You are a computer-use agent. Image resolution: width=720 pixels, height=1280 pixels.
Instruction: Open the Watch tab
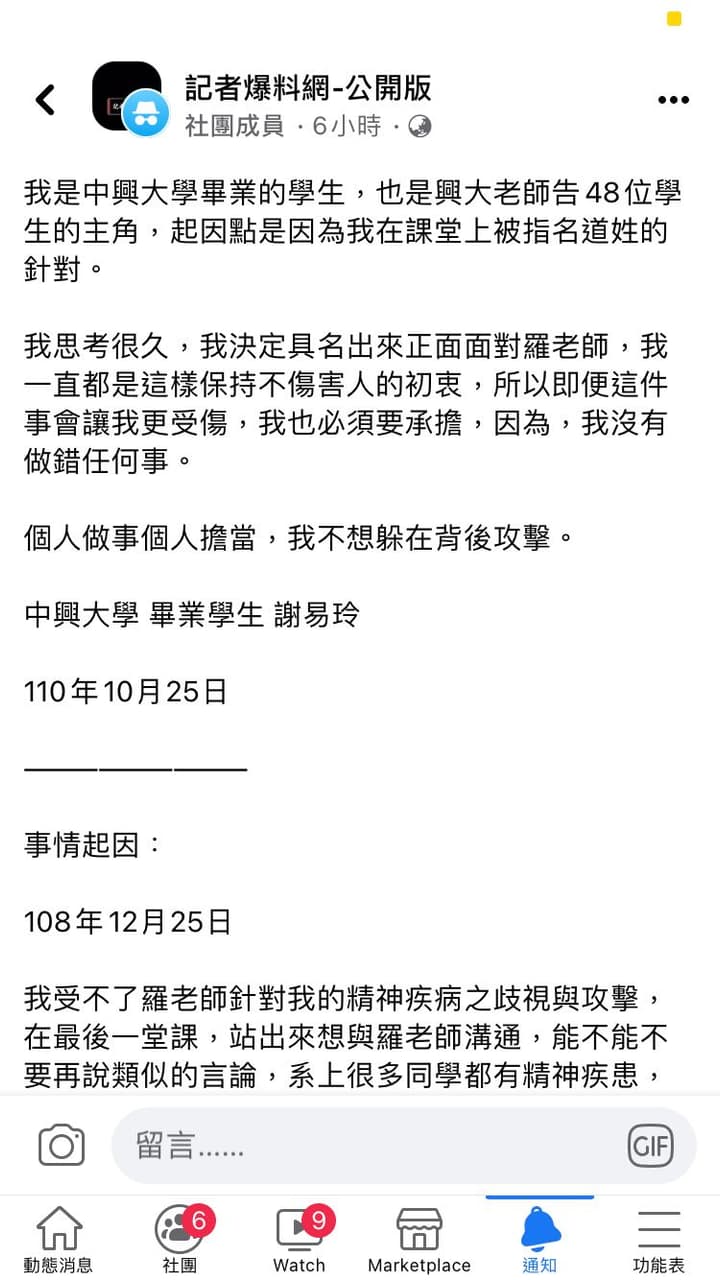(x=300, y=1239)
